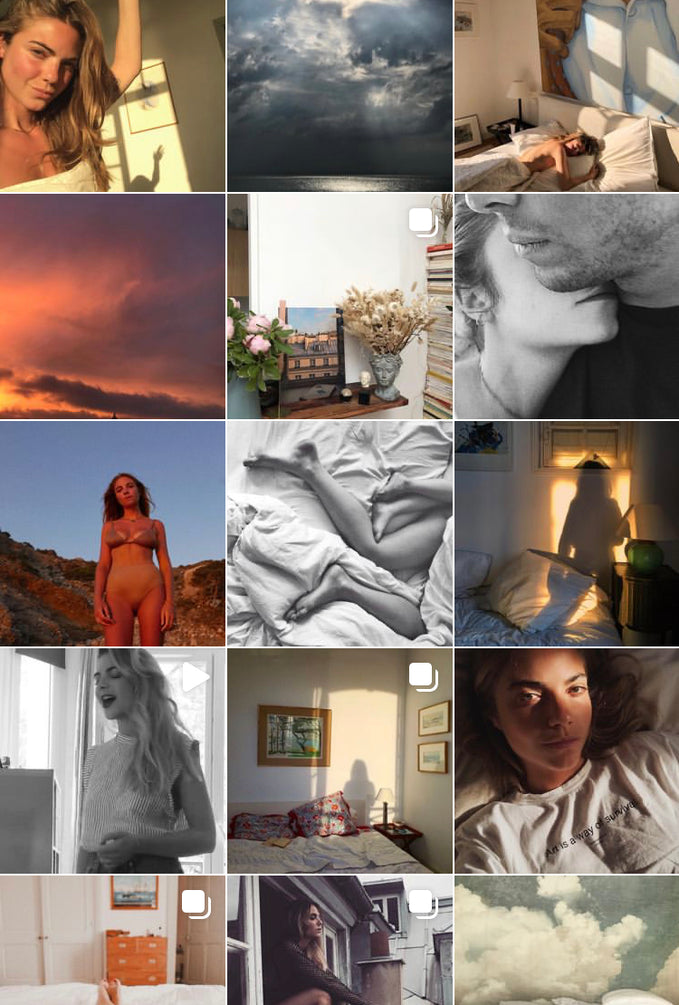
Task: Open the carousel showing the orange dresser room
Action: (112, 940)
